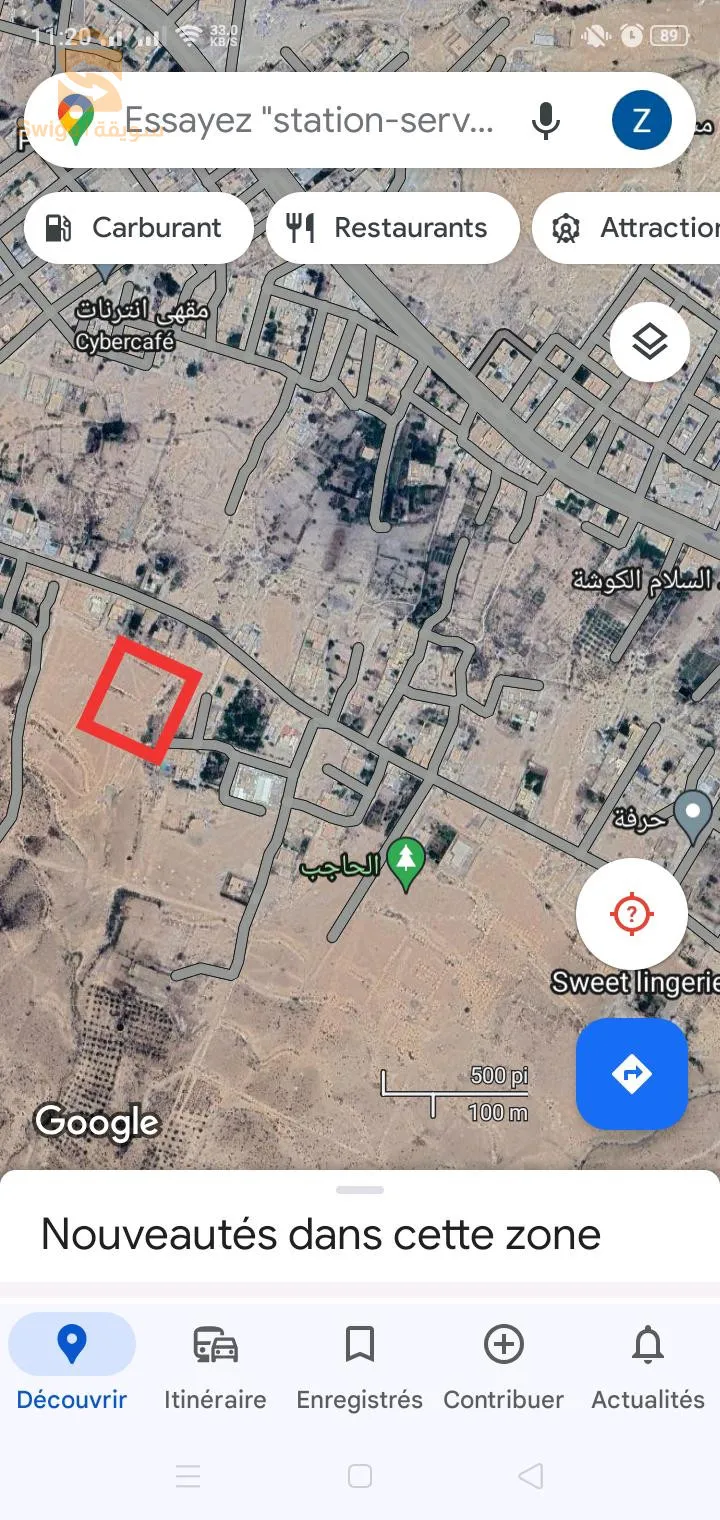Select the Découvrir map pin icon
Image resolution: width=720 pixels, height=1520 pixels.
[71, 1344]
